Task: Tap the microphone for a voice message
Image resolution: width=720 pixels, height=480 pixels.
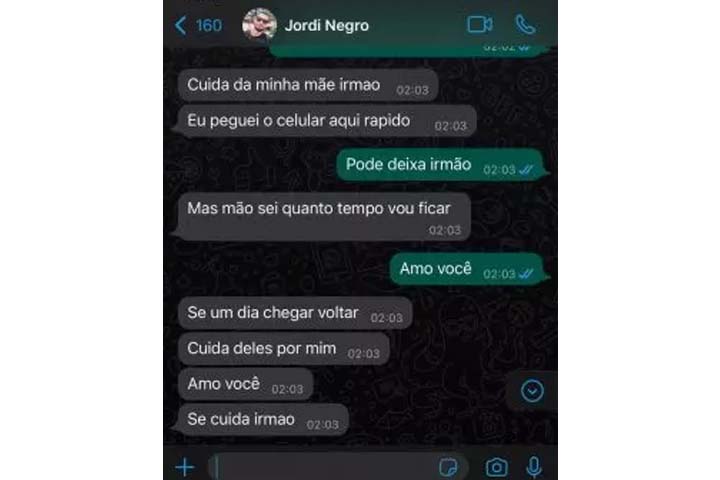Action: point(534,467)
